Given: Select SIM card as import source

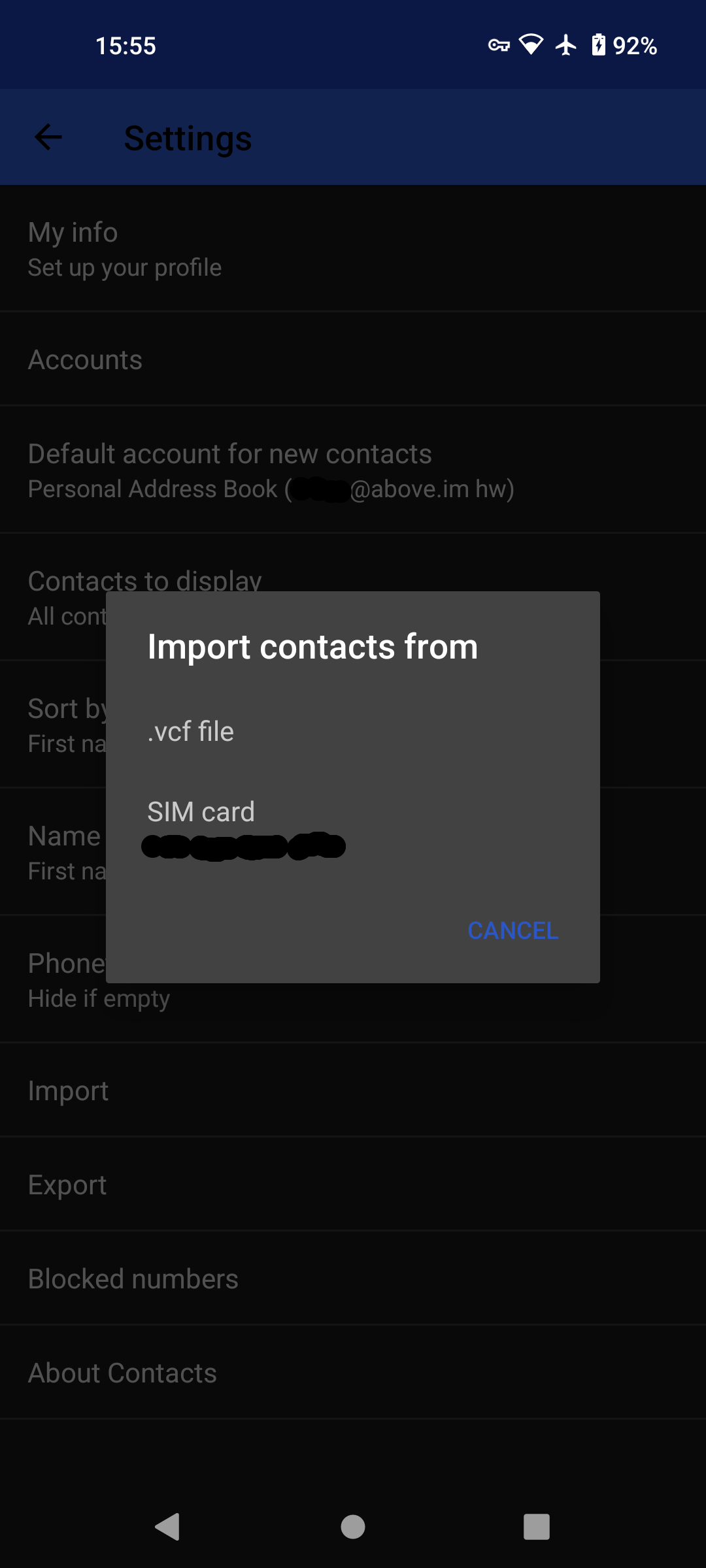Looking at the screenshot, I should [x=353, y=828].
